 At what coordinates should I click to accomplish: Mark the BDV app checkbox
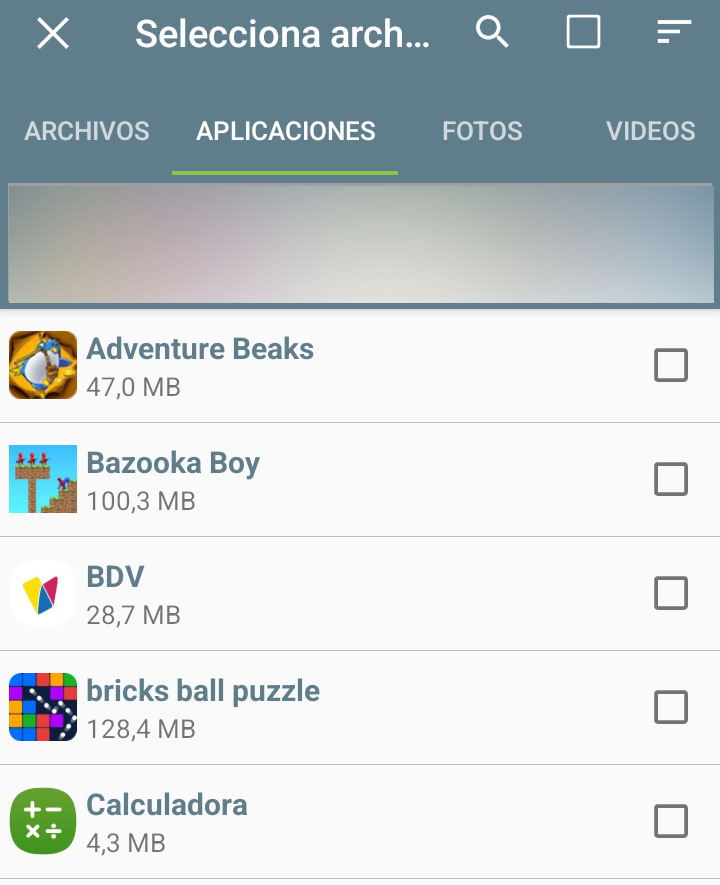pyautogui.click(x=670, y=594)
